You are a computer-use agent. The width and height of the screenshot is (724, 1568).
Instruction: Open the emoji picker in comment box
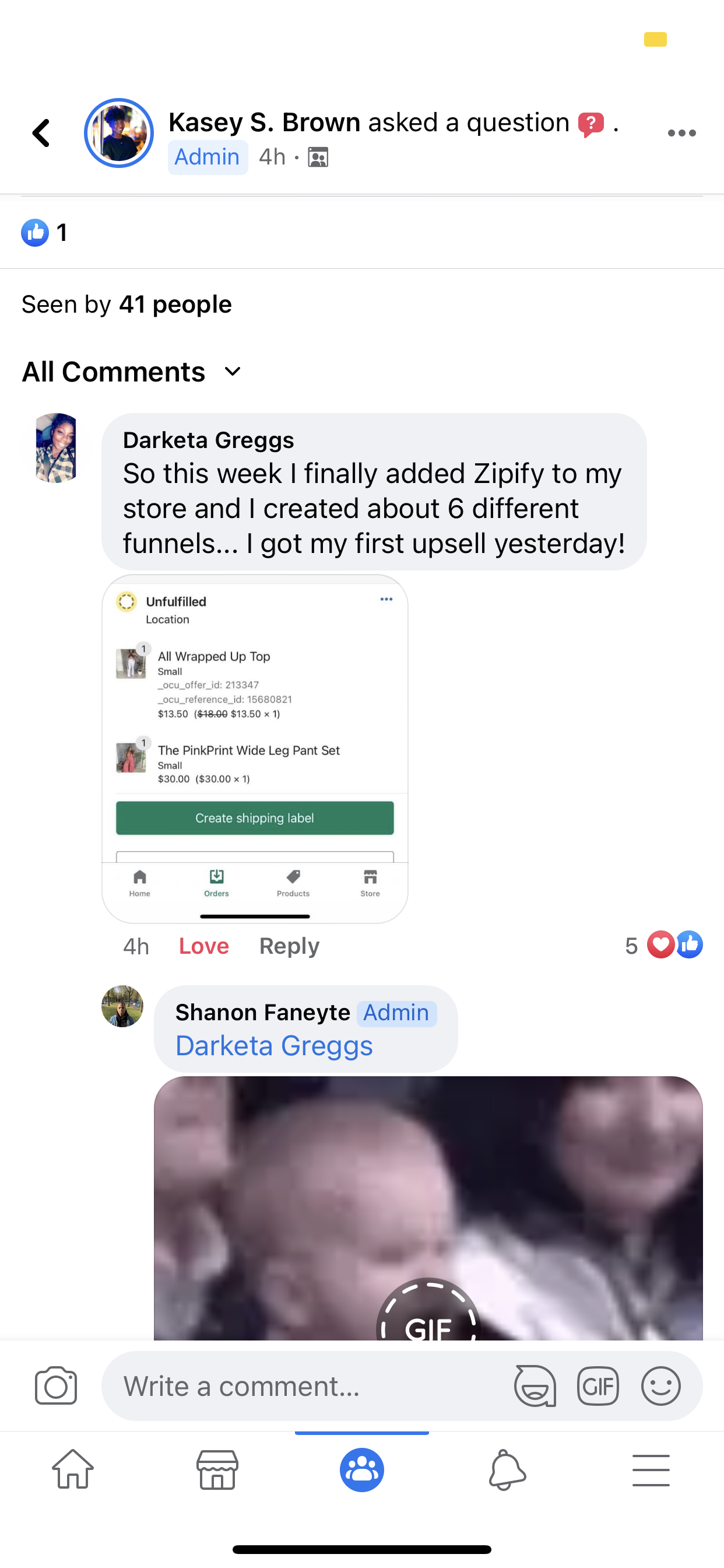[660, 1386]
